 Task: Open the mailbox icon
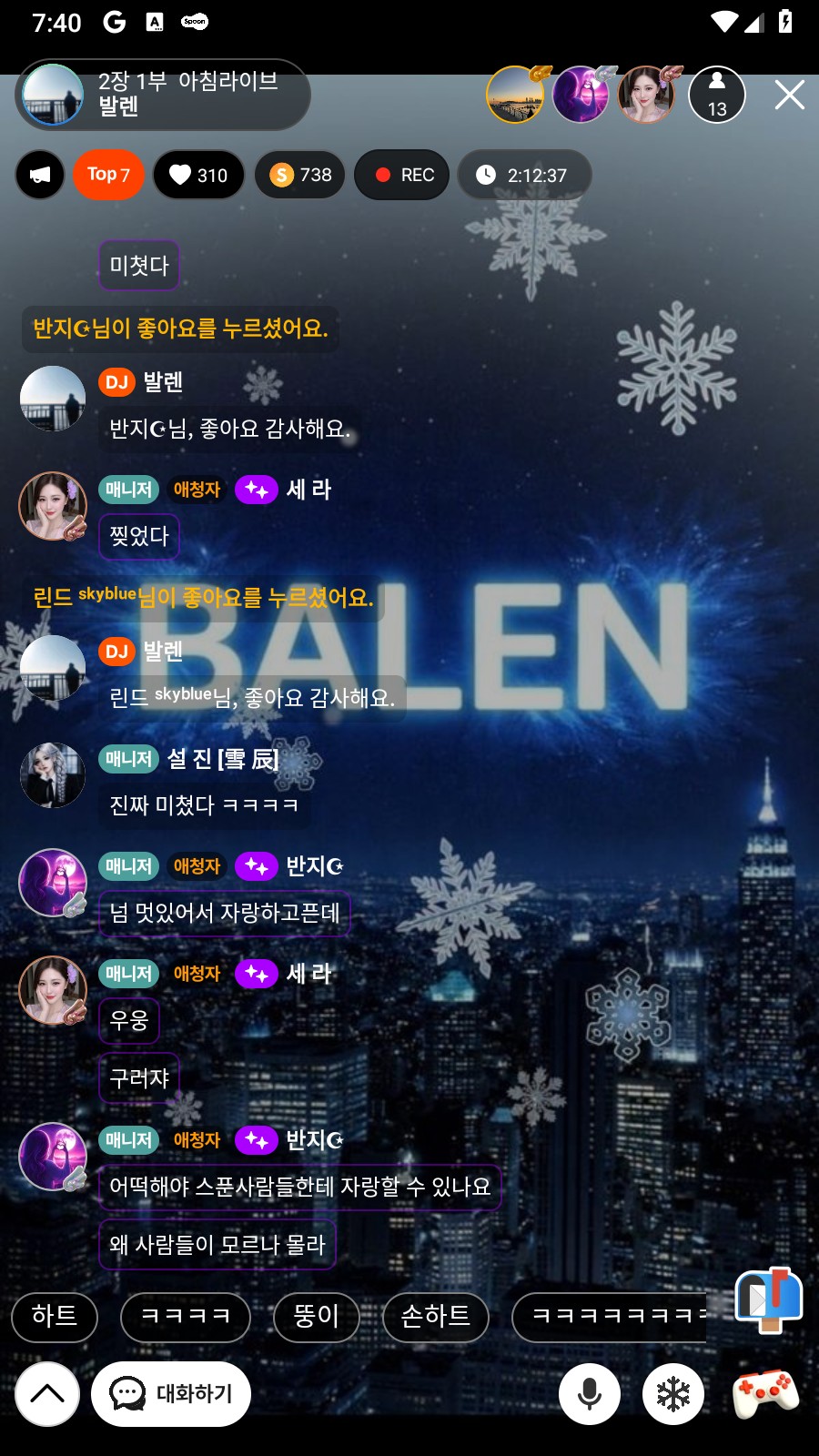point(769,1299)
